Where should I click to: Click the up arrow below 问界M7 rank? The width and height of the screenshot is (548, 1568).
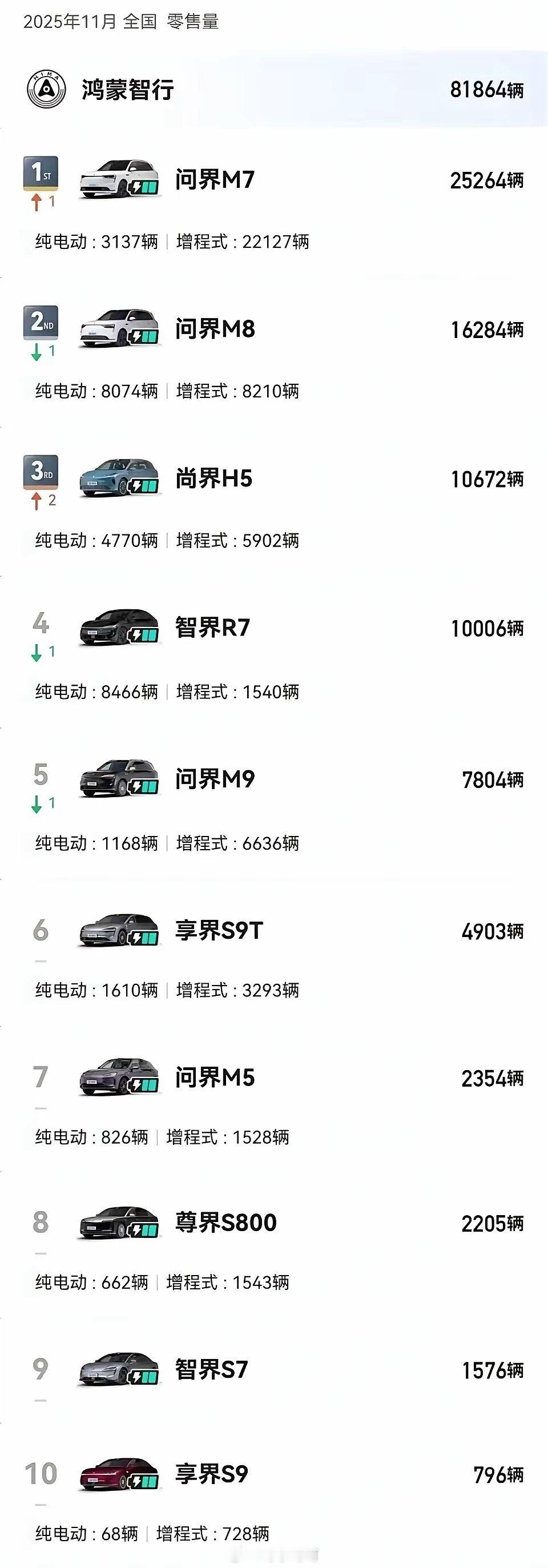37,202
